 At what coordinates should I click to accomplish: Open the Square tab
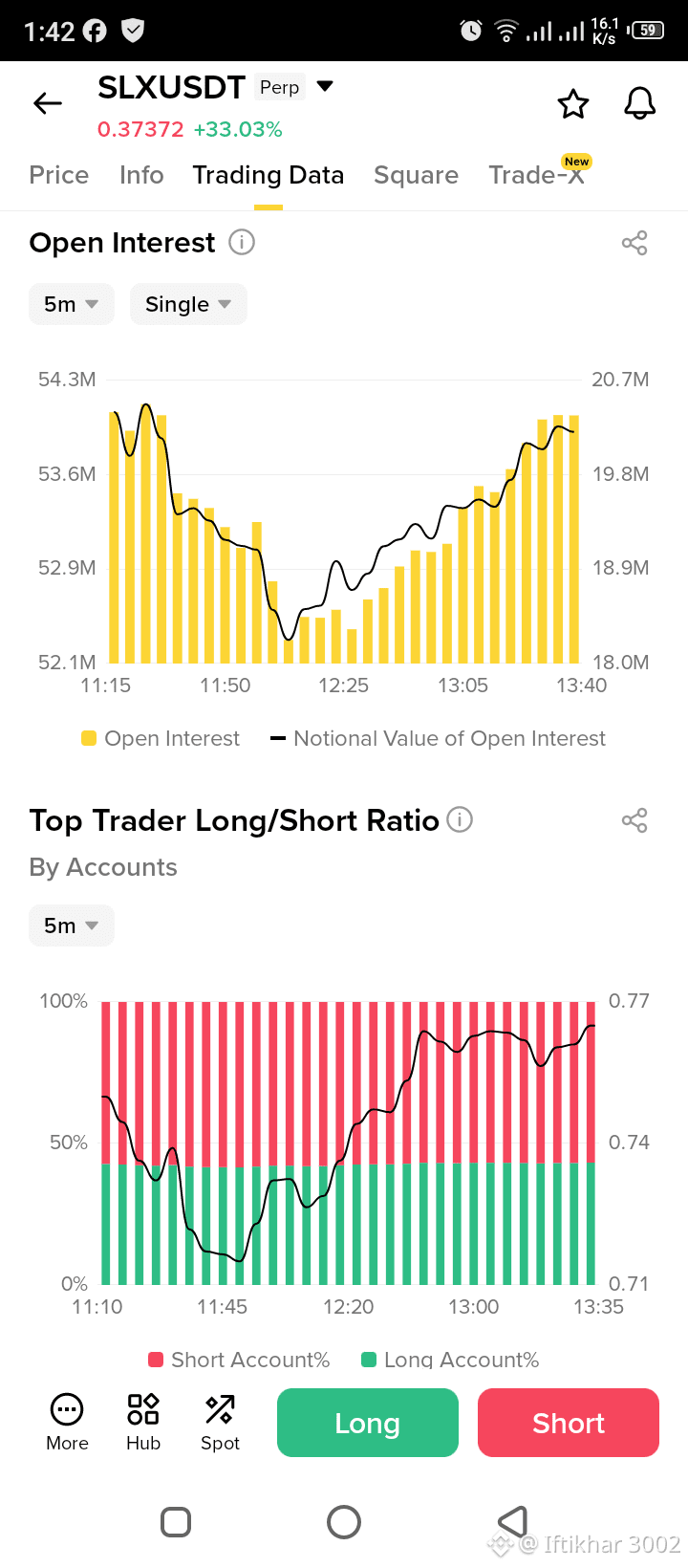click(x=416, y=175)
